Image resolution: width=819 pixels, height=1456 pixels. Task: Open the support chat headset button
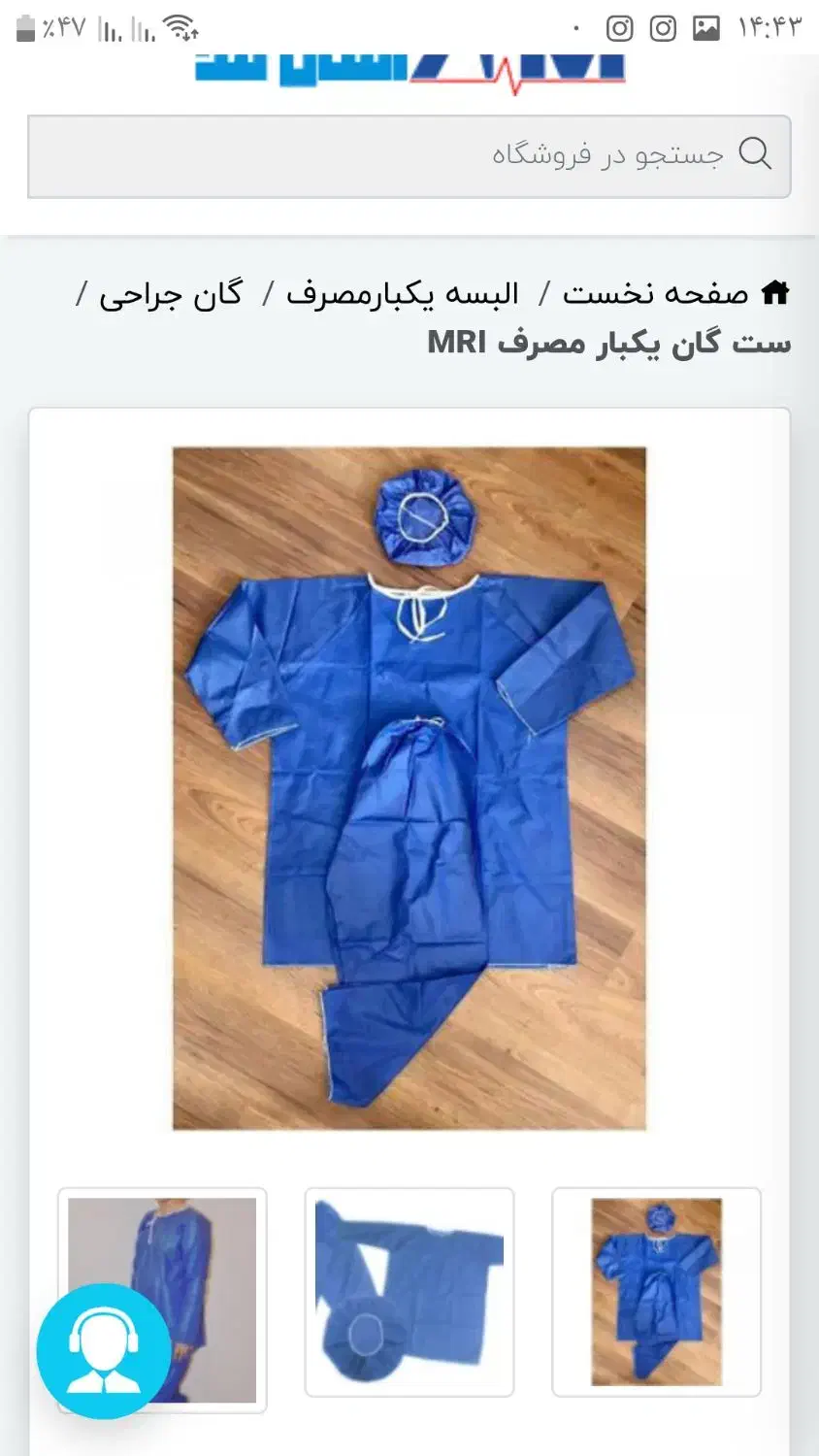coord(104,1351)
